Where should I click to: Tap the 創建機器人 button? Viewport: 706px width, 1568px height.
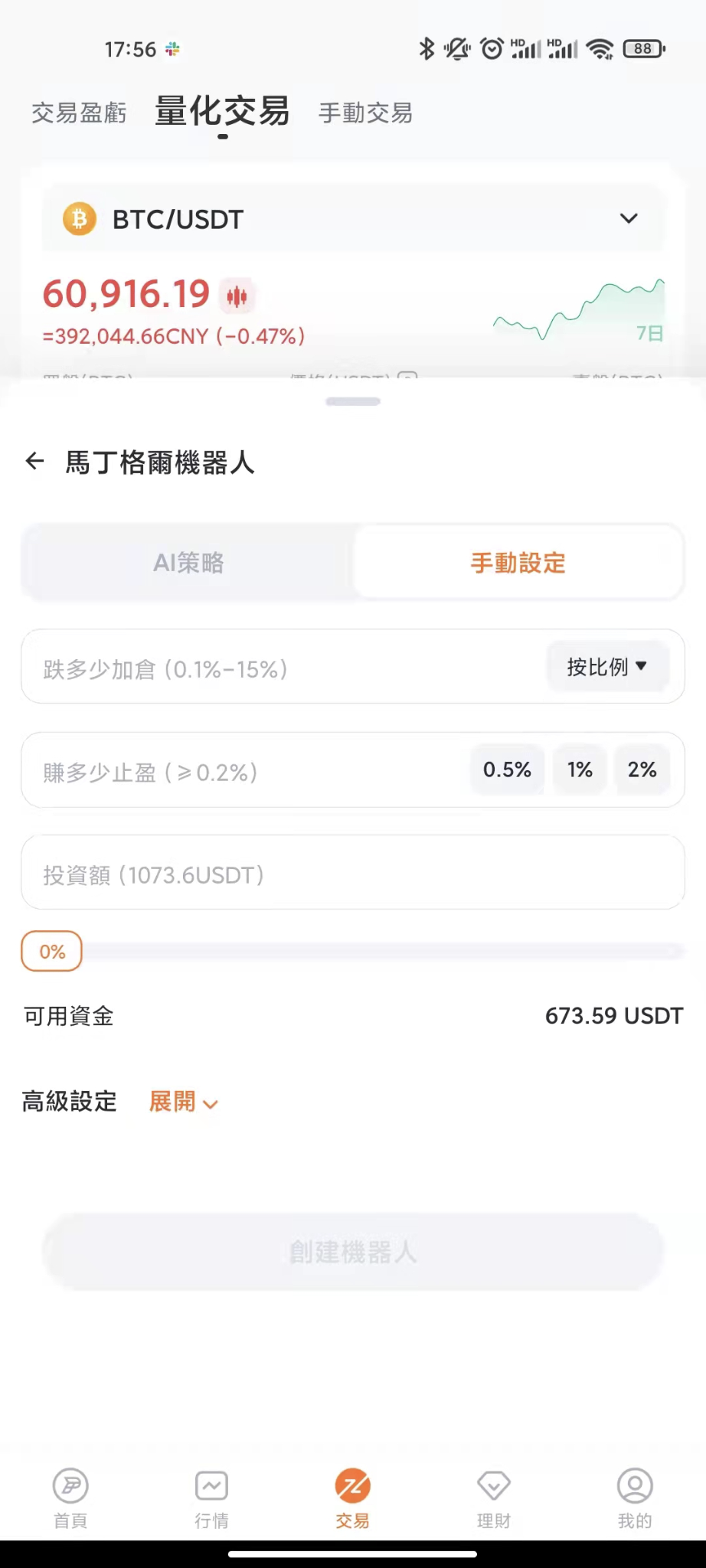click(353, 1253)
